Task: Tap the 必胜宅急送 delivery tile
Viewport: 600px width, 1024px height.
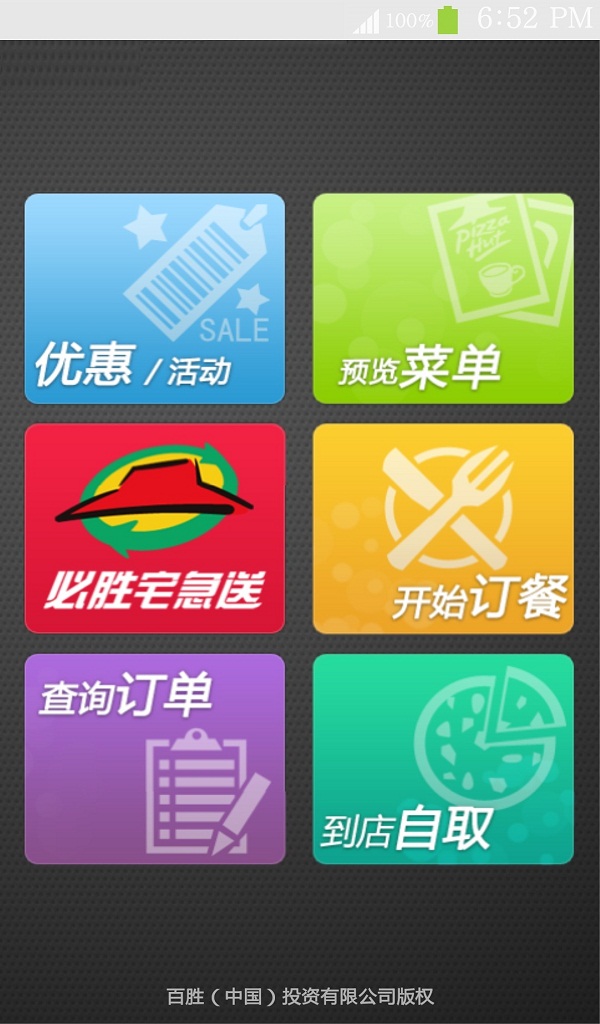Action: point(155,528)
